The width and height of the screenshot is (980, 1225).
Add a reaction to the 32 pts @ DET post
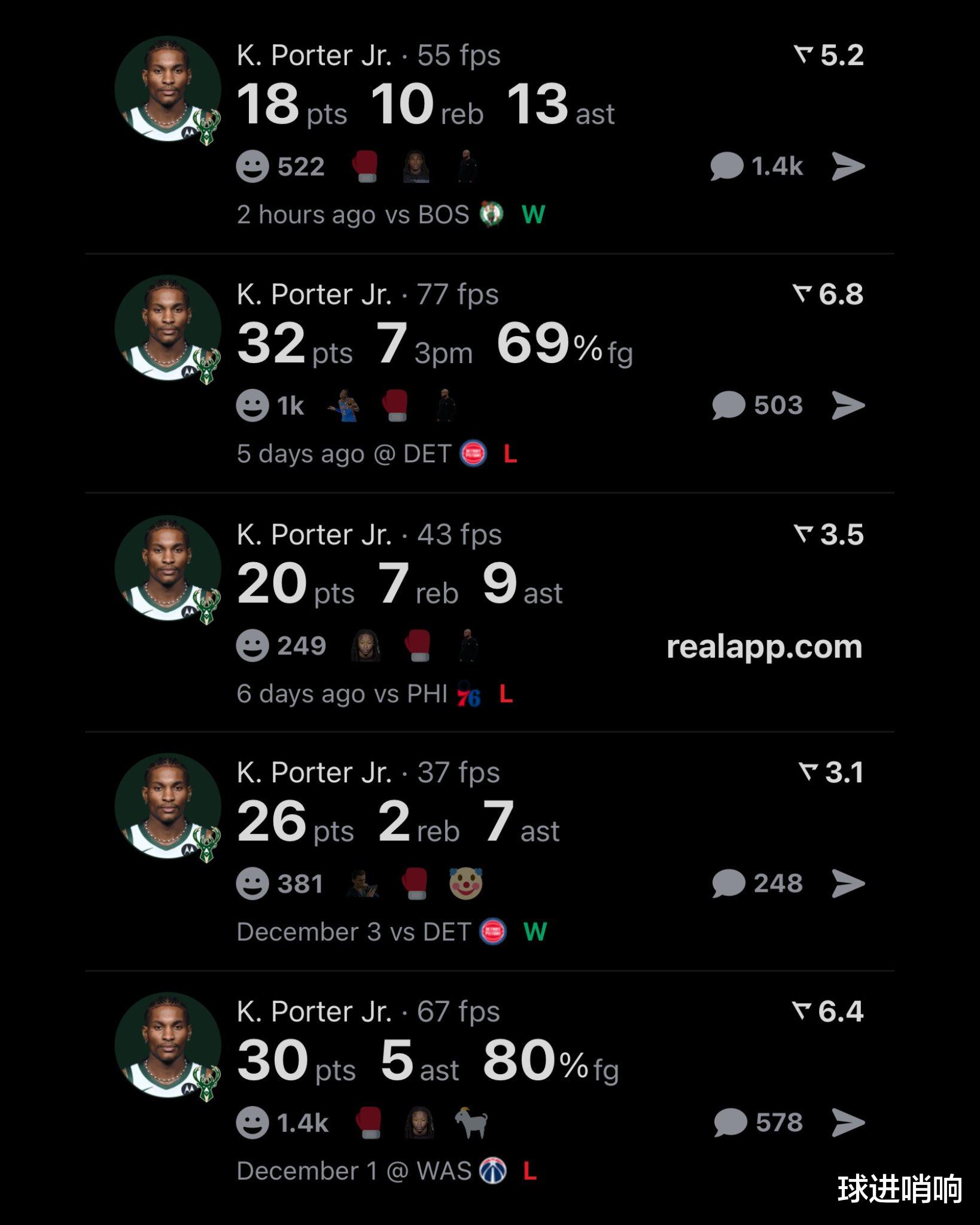pos(252,406)
